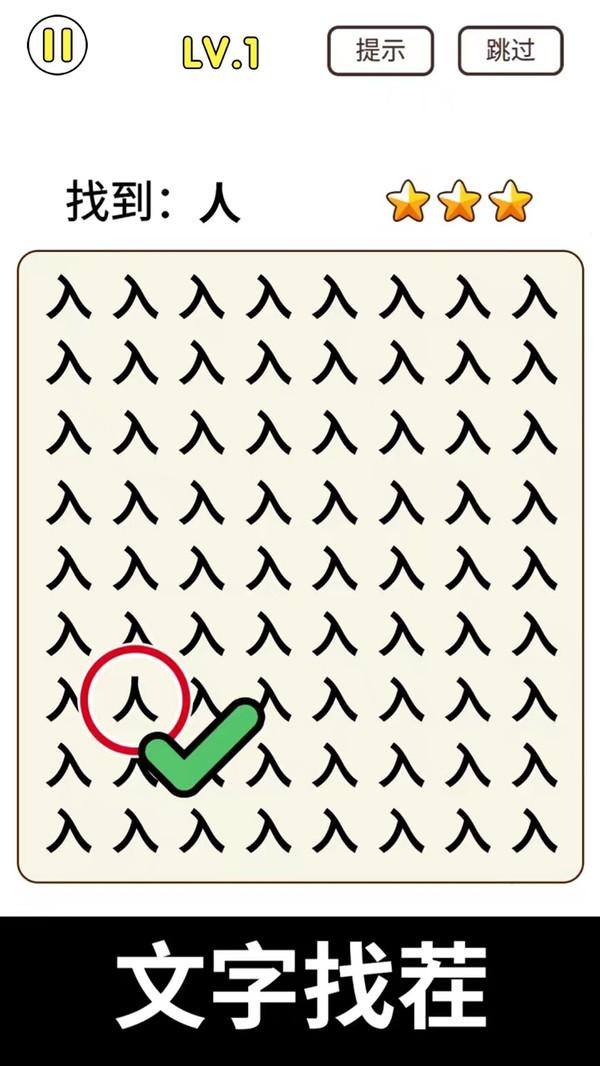Skip this level with 跳过
Image resolution: width=600 pixels, height=1066 pixels.
click(510, 51)
